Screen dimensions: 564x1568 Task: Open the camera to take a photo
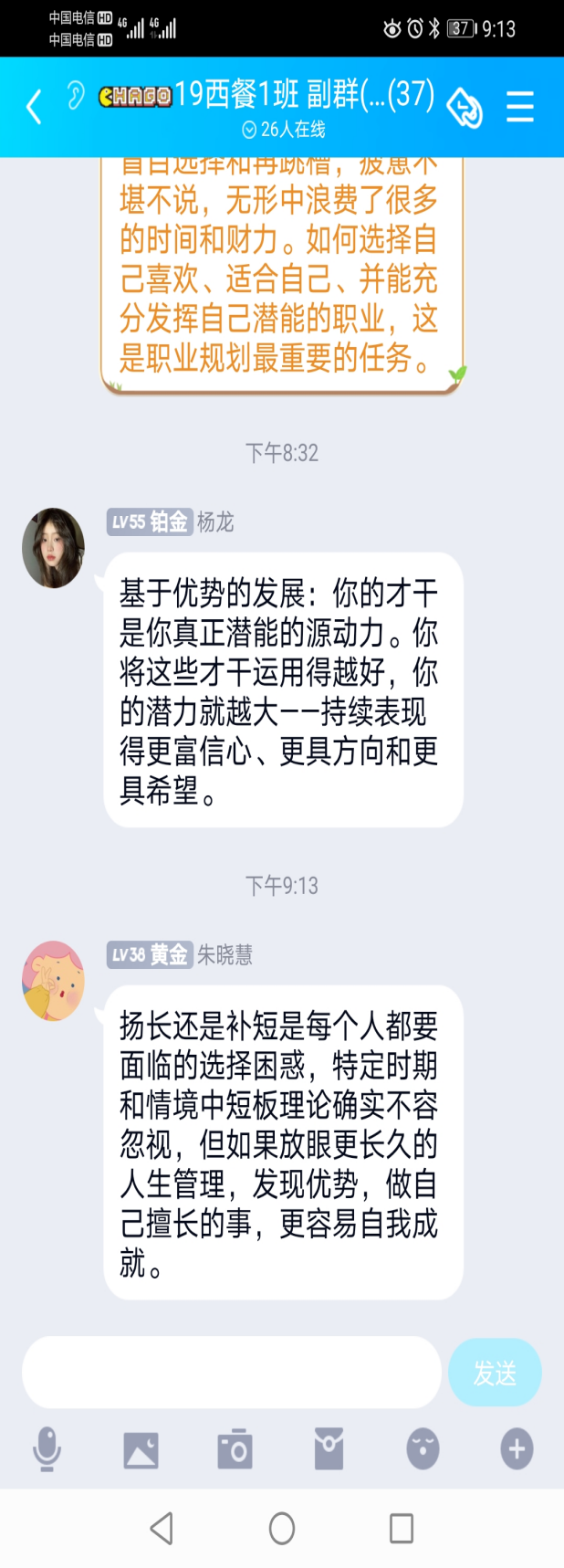point(235,1449)
